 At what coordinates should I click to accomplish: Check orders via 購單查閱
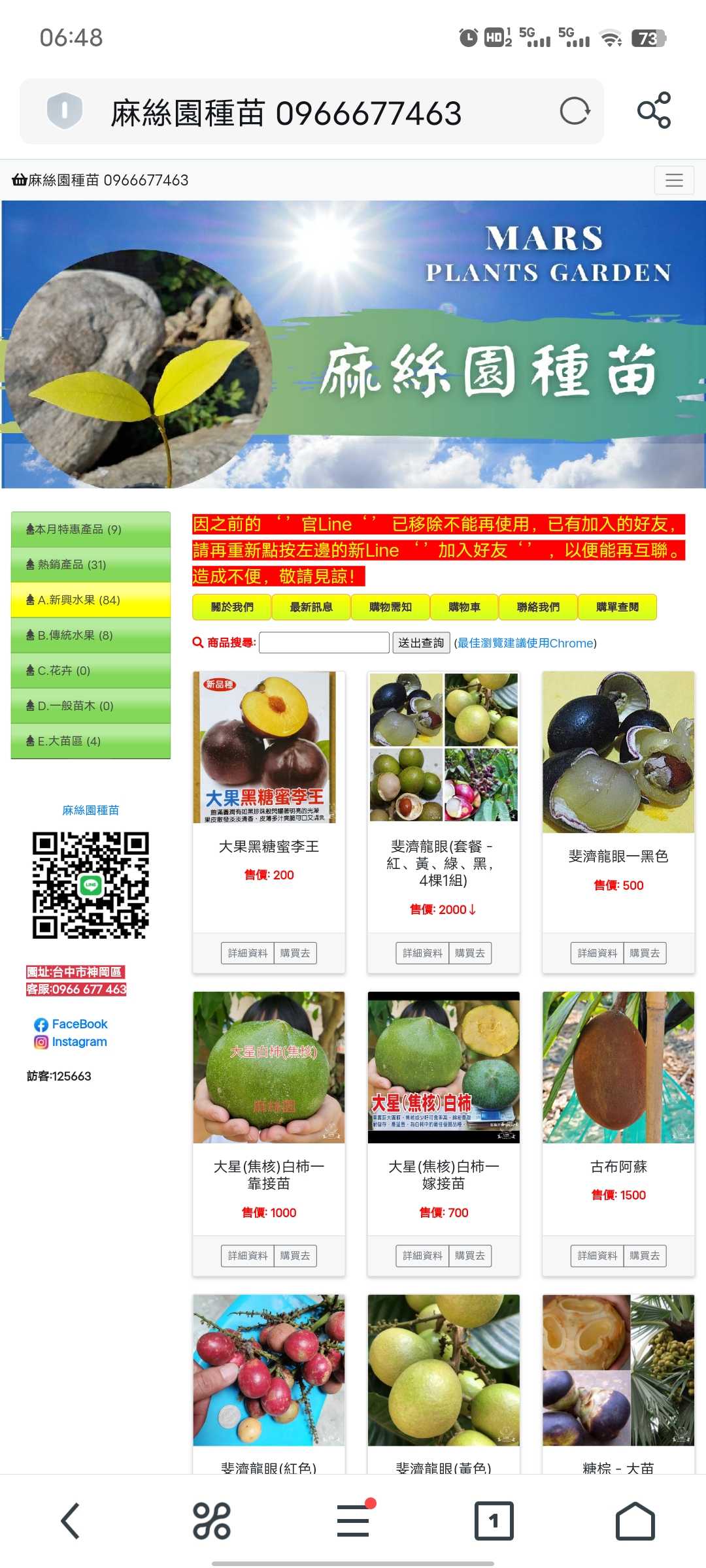[x=617, y=607]
